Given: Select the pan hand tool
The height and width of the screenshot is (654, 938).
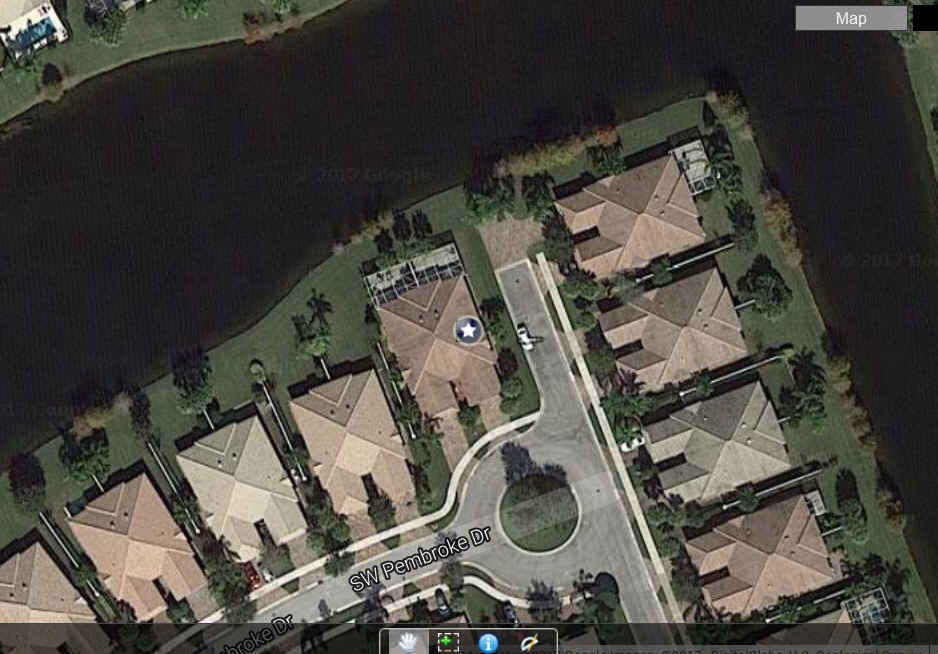Looking at the screenshot, I should [407, 642].
